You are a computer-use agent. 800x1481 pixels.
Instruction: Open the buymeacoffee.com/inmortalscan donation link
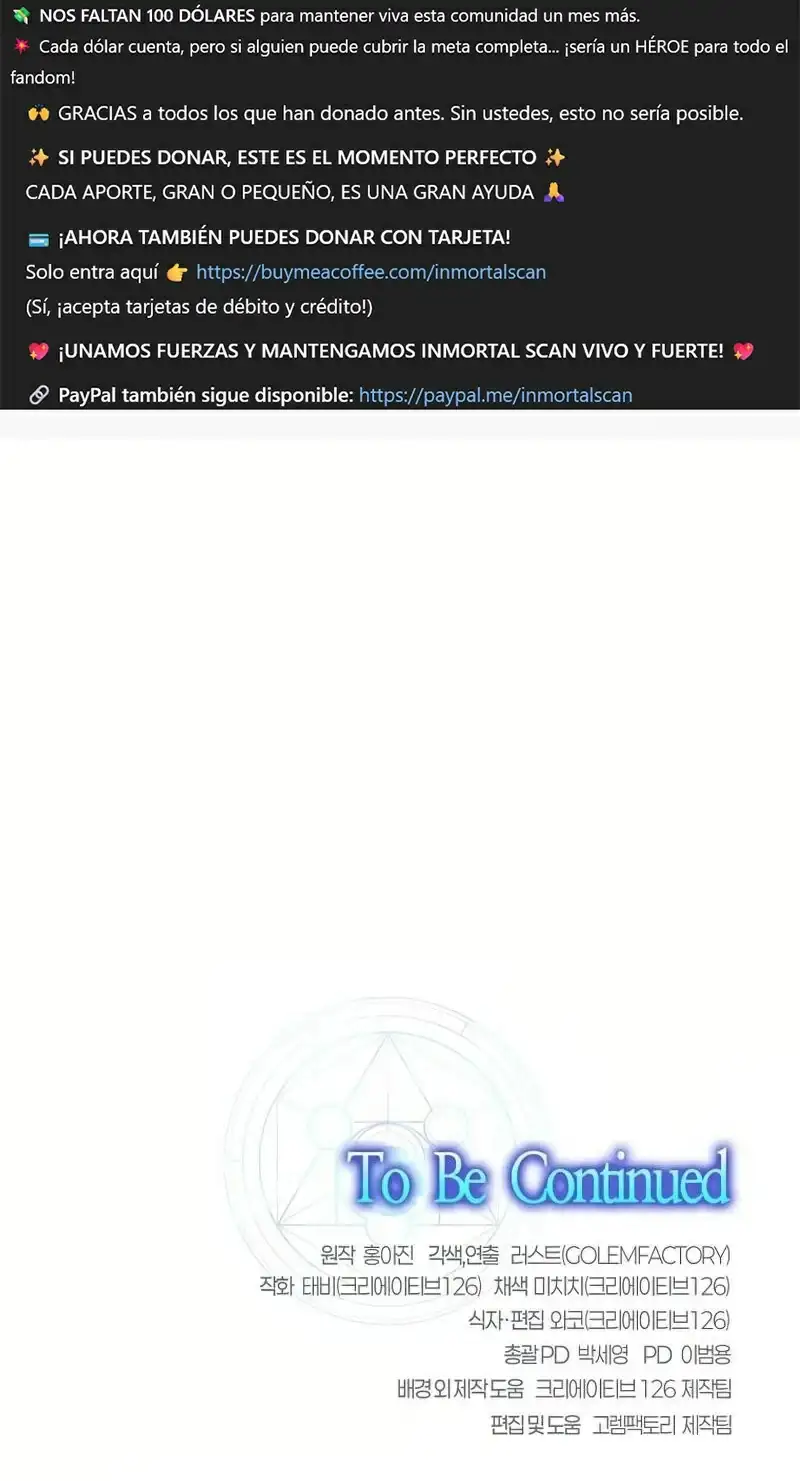370,272
